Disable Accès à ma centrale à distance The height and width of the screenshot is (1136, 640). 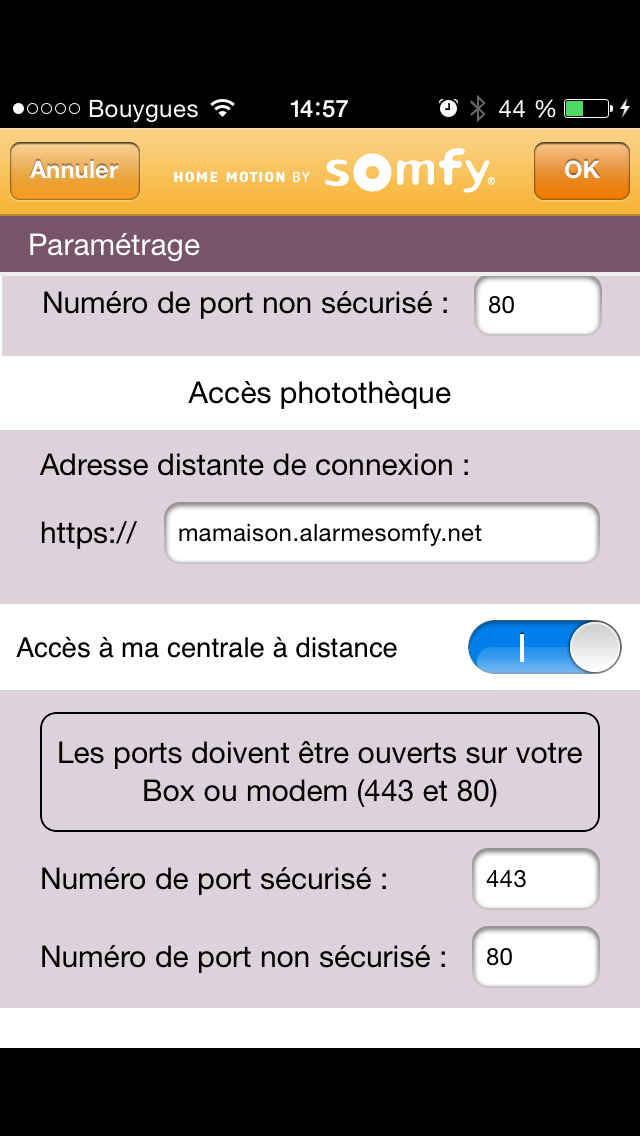coord(544,648)
